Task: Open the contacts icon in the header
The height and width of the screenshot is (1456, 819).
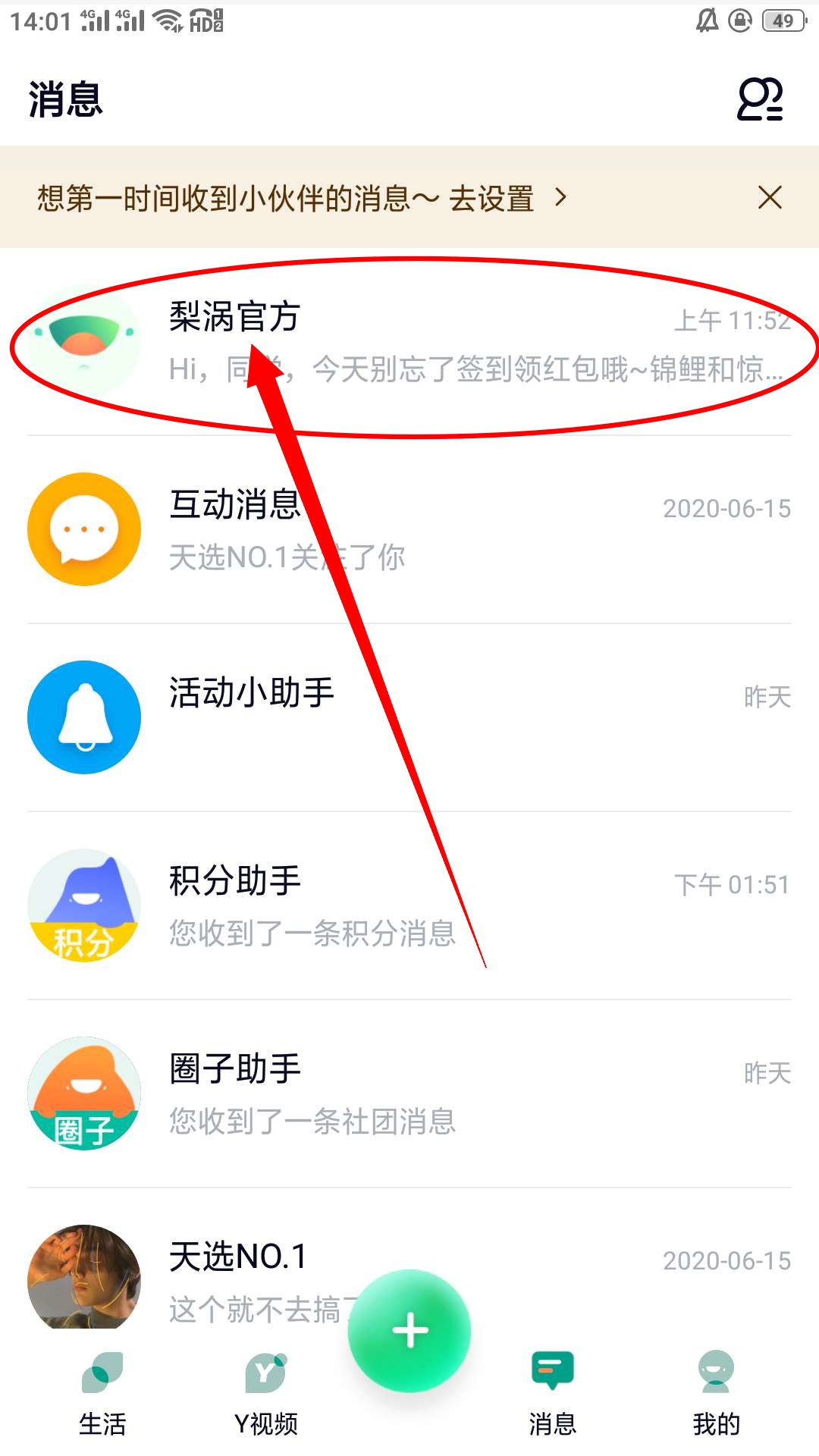Action: (760, 99)
